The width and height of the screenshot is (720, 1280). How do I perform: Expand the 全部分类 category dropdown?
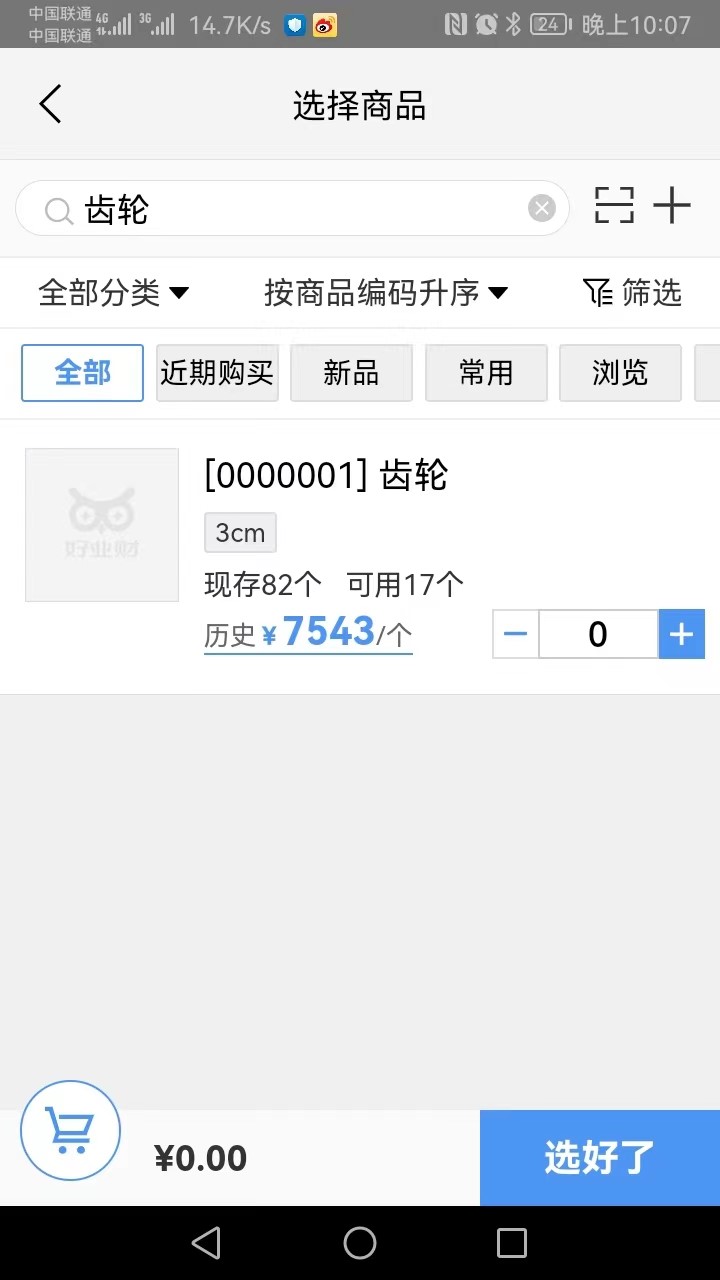[113, 293]
